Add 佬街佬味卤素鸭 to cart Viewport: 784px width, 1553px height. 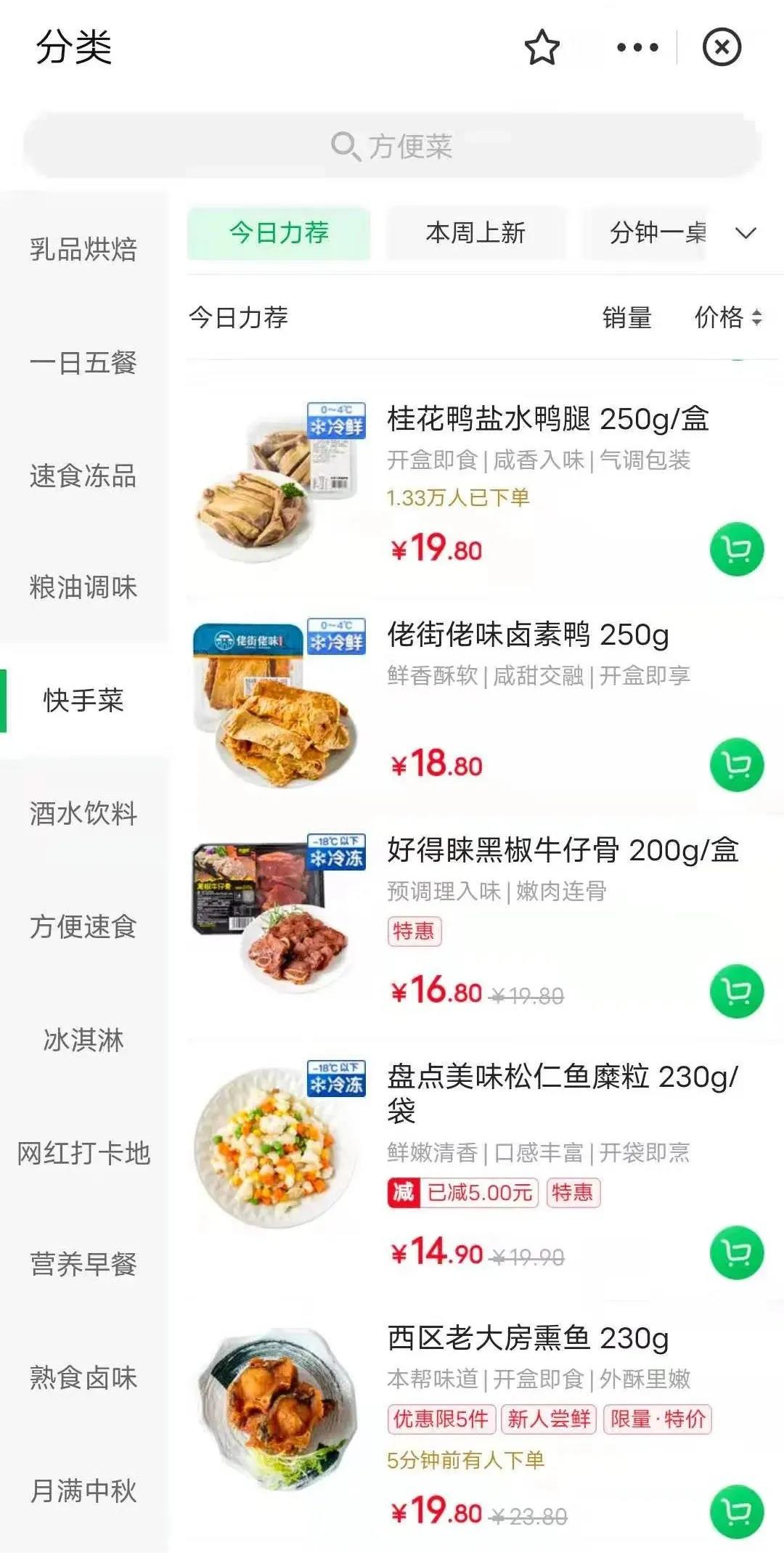[737, 765]
